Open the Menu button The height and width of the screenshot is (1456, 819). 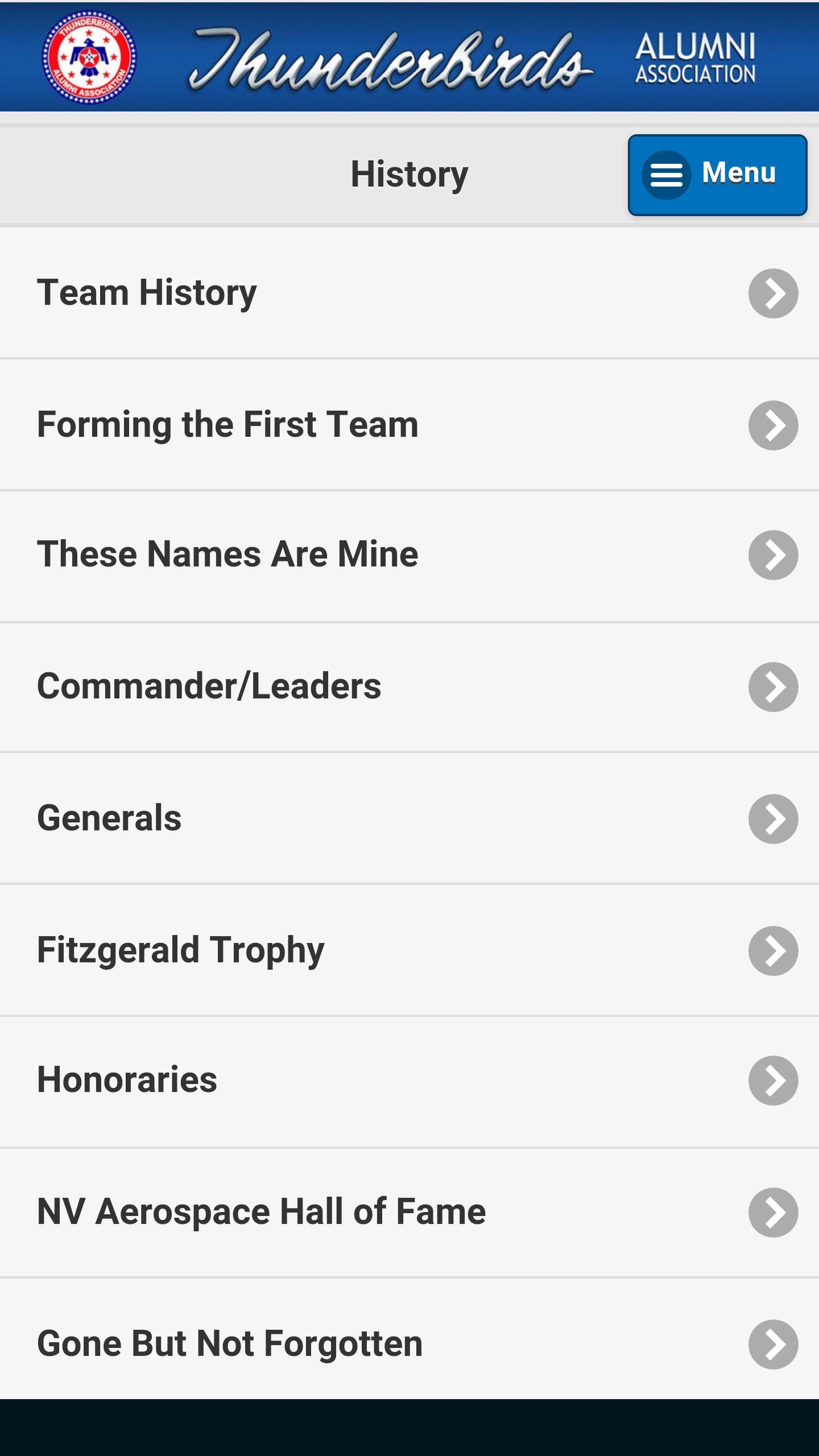[x=717, y=175]
